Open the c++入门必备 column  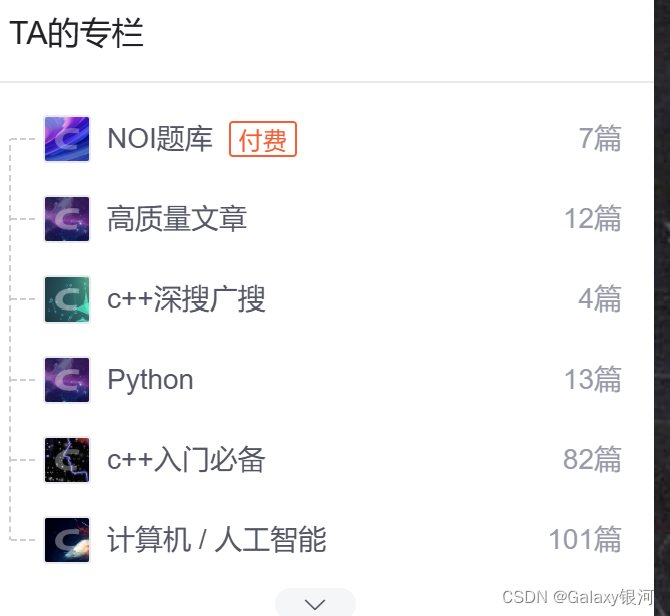[x=186, y=460]
